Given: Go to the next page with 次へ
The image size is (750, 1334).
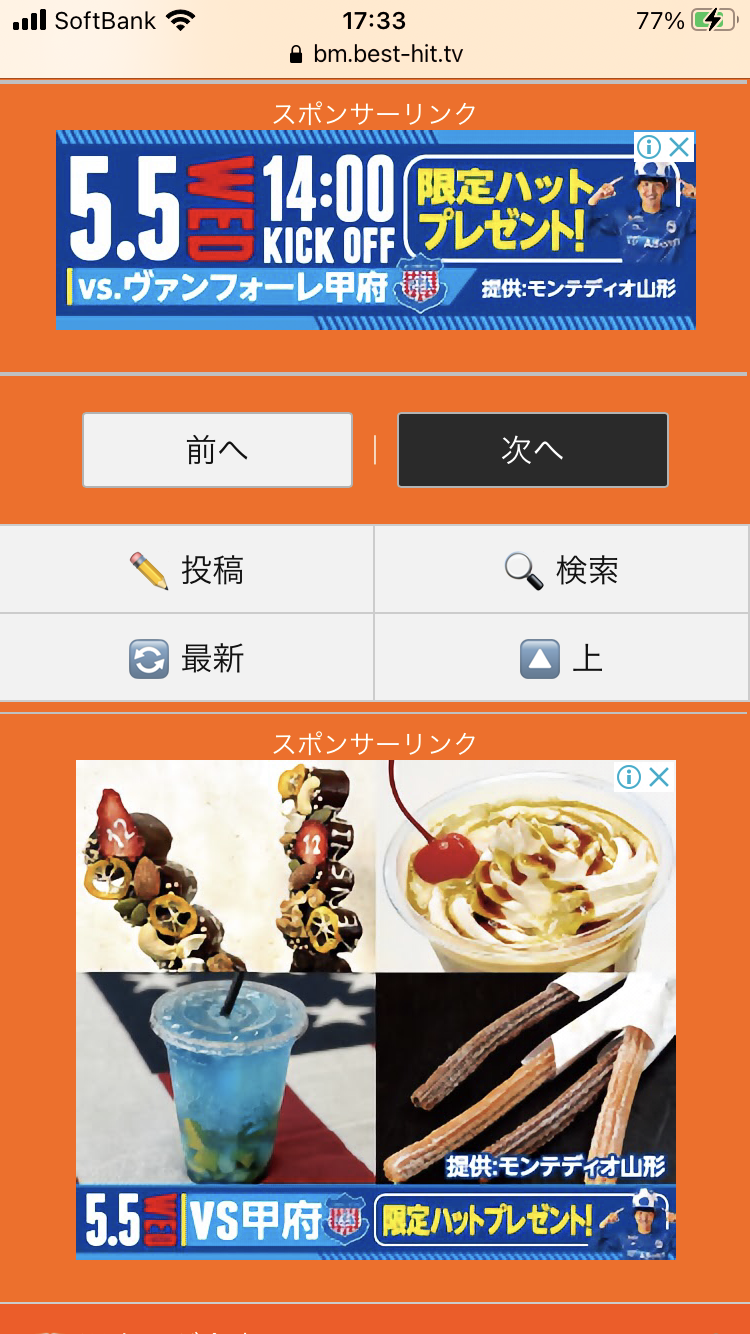Looking at the screenshot, I should click(x=532, y=450).
